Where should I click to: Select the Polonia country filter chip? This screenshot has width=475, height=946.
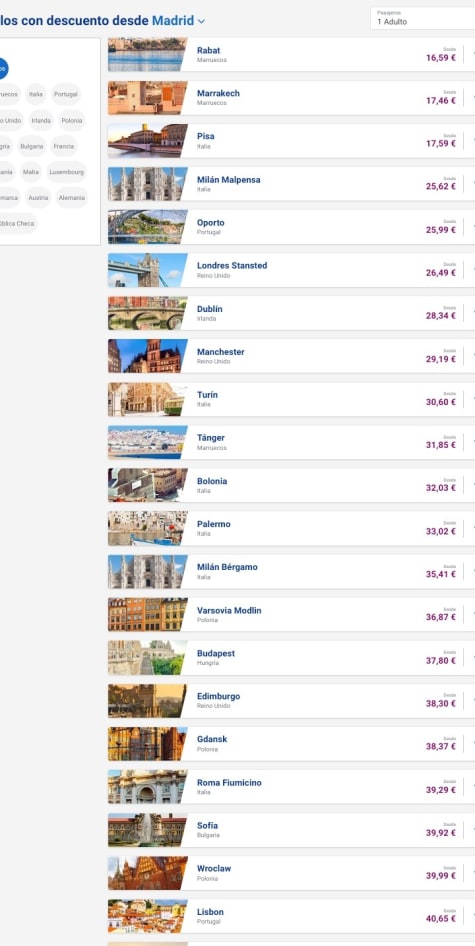(71, 120)
